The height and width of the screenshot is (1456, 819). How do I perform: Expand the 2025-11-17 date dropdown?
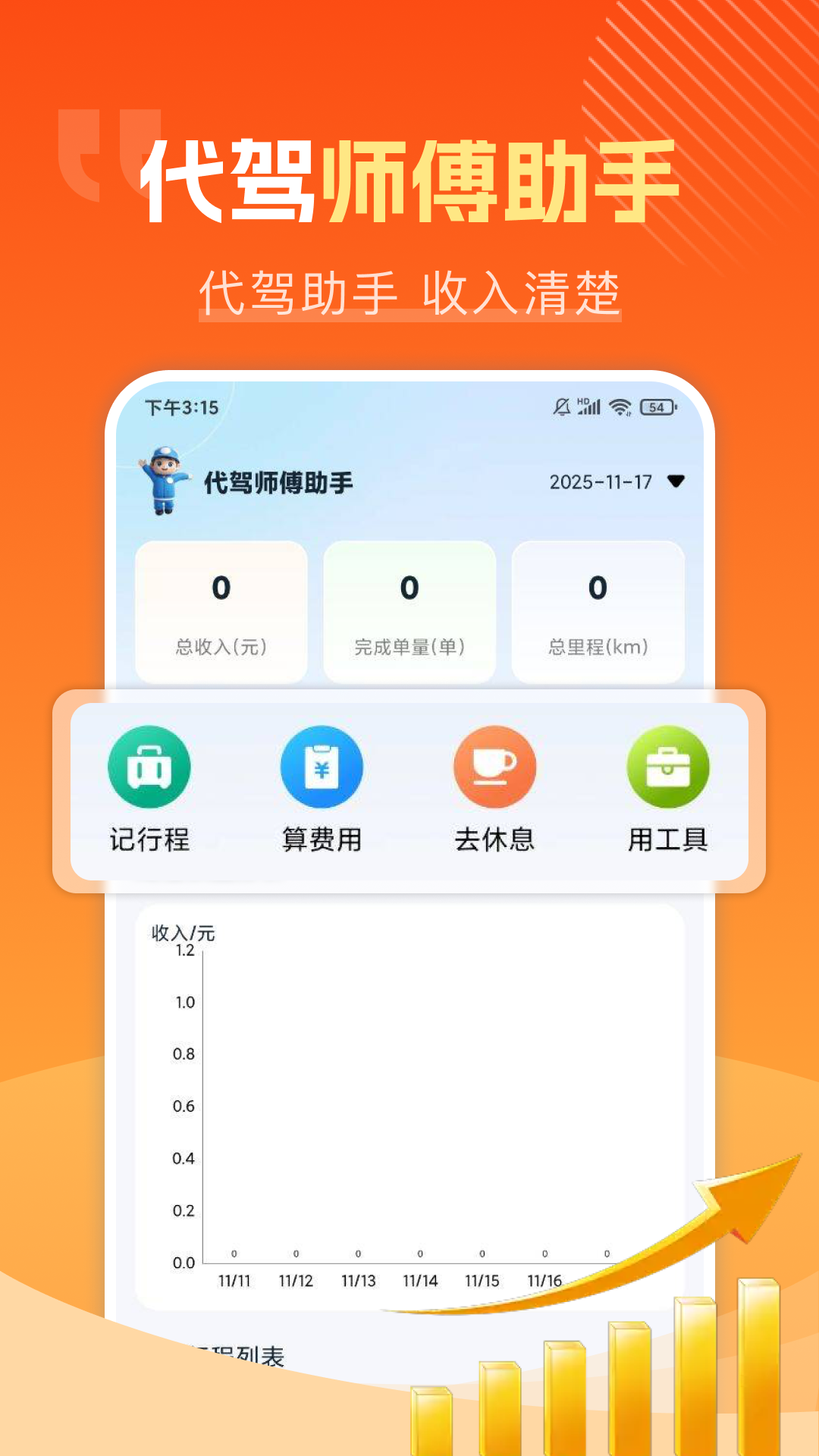coord(603,480)
